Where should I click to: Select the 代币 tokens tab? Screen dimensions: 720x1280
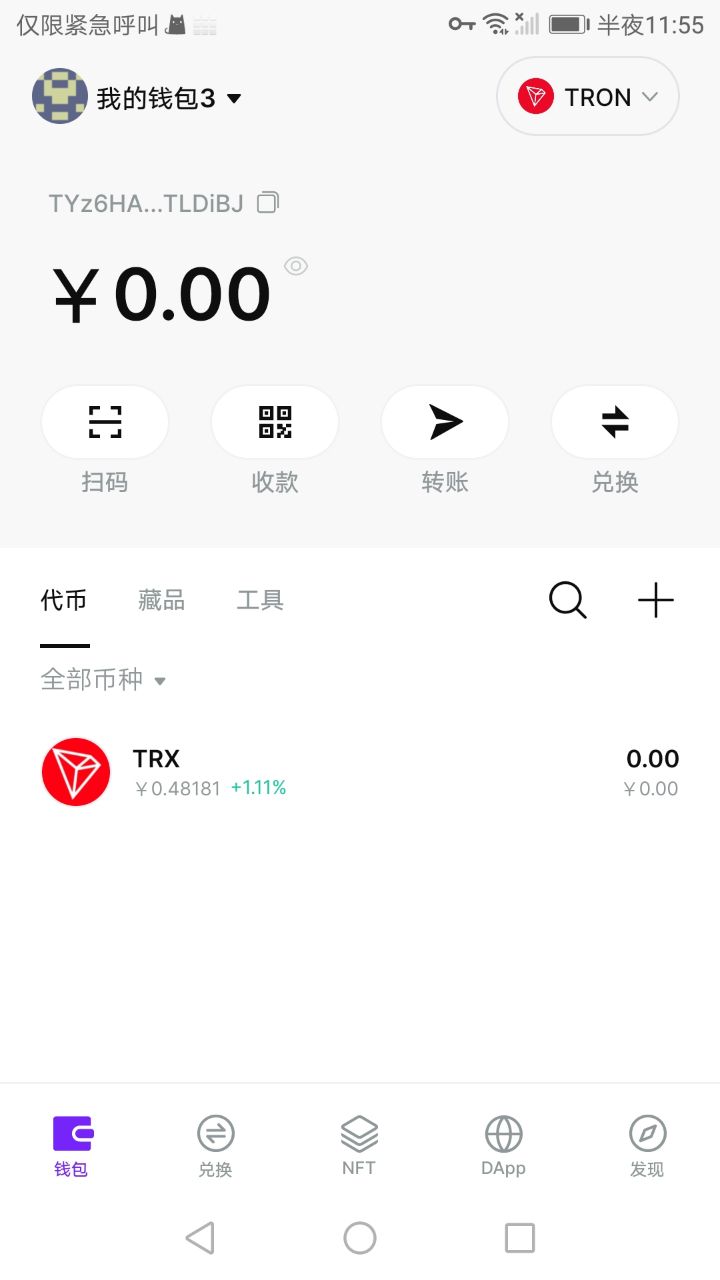pyautogui.click(x=64, y=600)
